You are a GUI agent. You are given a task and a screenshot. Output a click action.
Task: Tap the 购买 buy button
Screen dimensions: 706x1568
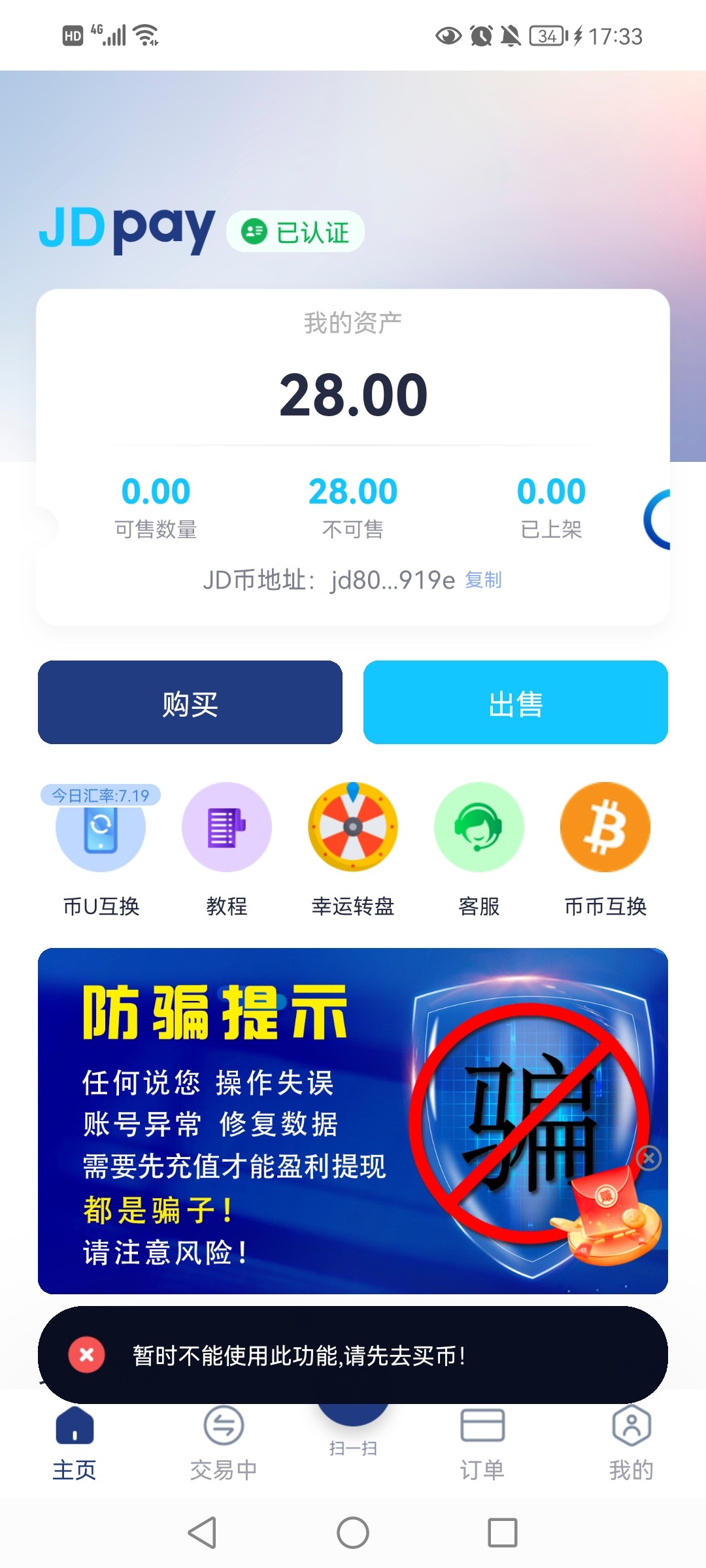(190, 702)
